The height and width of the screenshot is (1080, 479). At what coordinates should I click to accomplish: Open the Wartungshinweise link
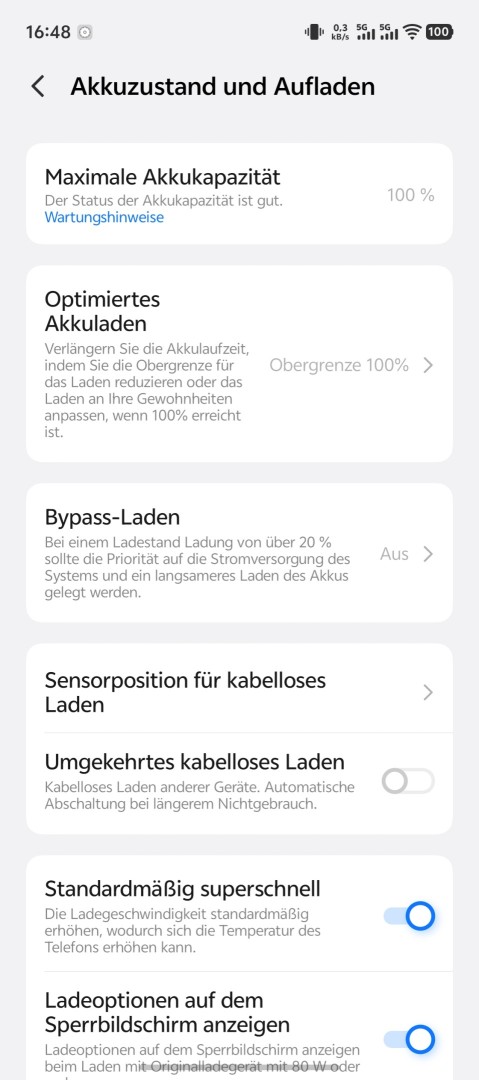click(x=104, y=218)
